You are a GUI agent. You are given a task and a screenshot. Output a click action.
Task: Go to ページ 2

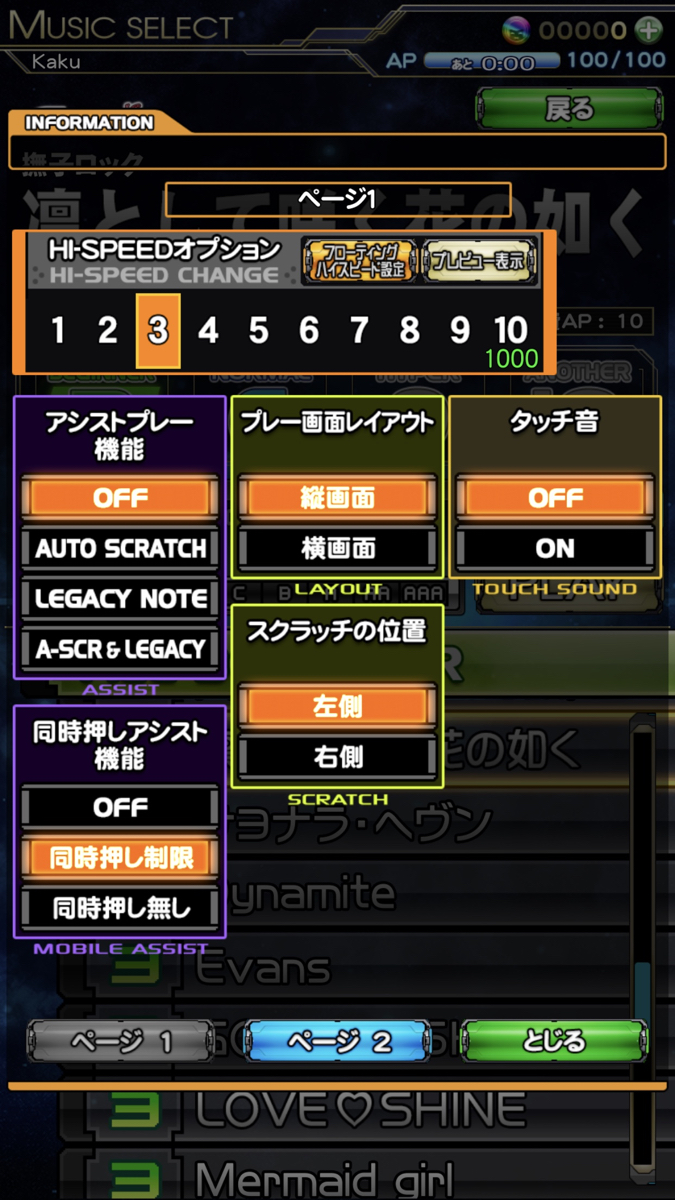338,1041
